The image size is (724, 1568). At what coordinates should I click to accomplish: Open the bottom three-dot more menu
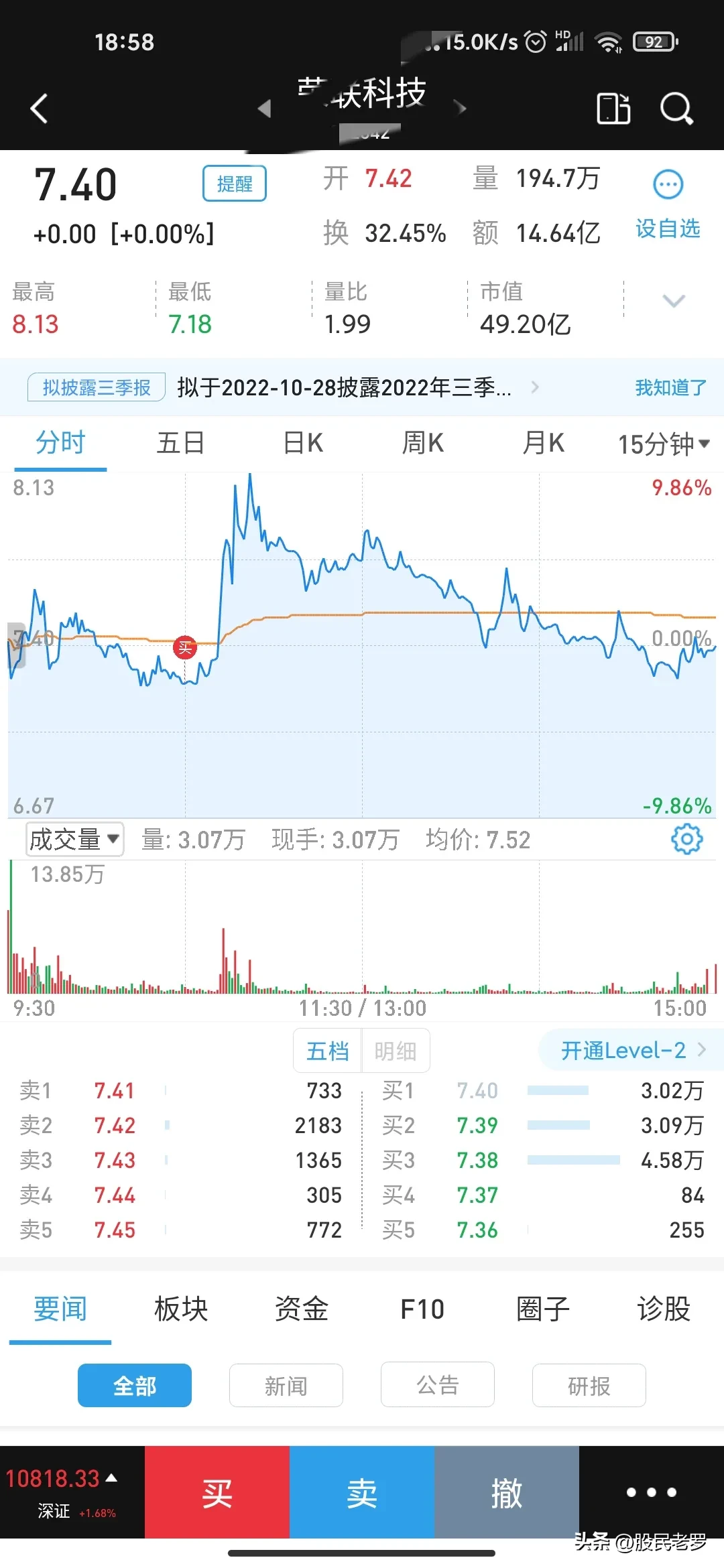pyautogui.click(x=651, y=1492)
